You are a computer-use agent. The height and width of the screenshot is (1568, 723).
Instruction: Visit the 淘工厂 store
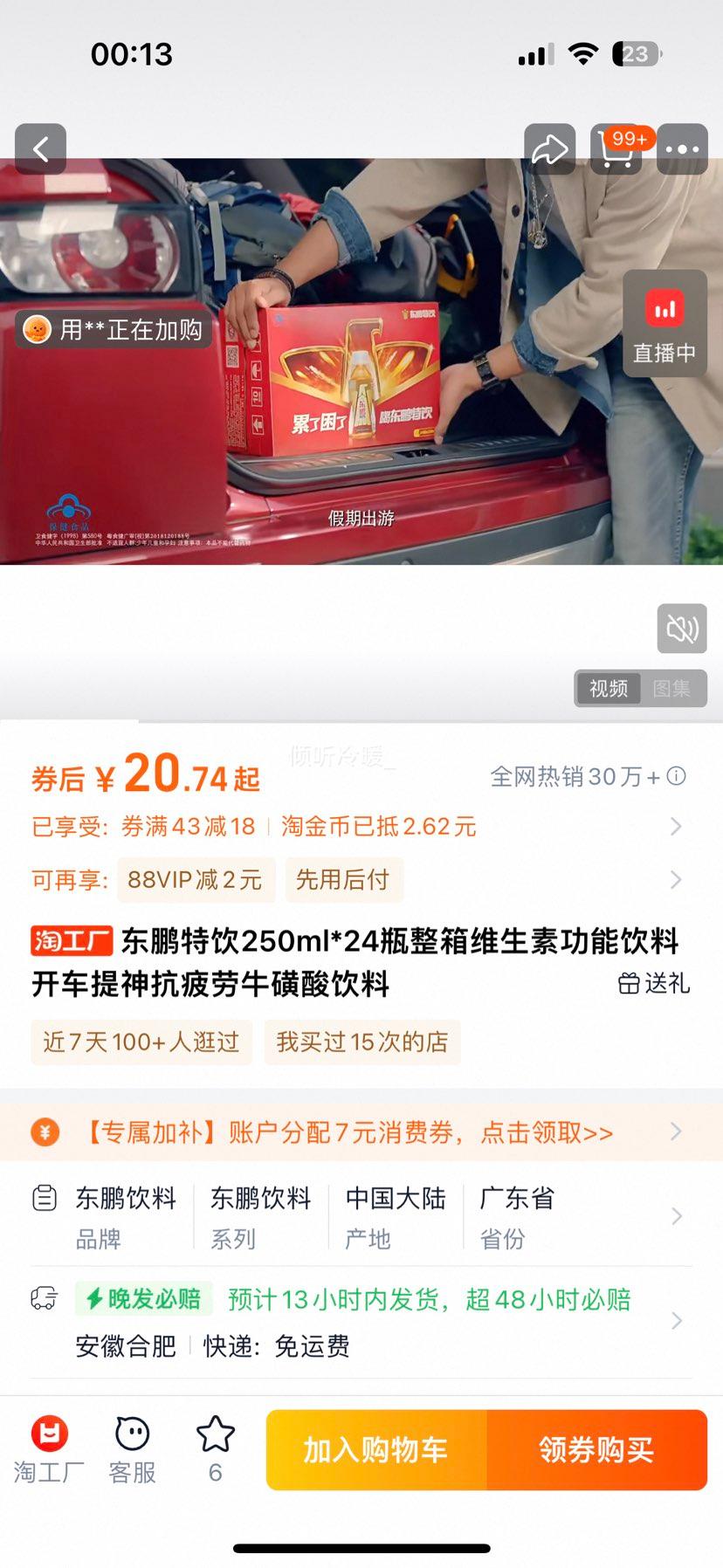click(49, 1450)
